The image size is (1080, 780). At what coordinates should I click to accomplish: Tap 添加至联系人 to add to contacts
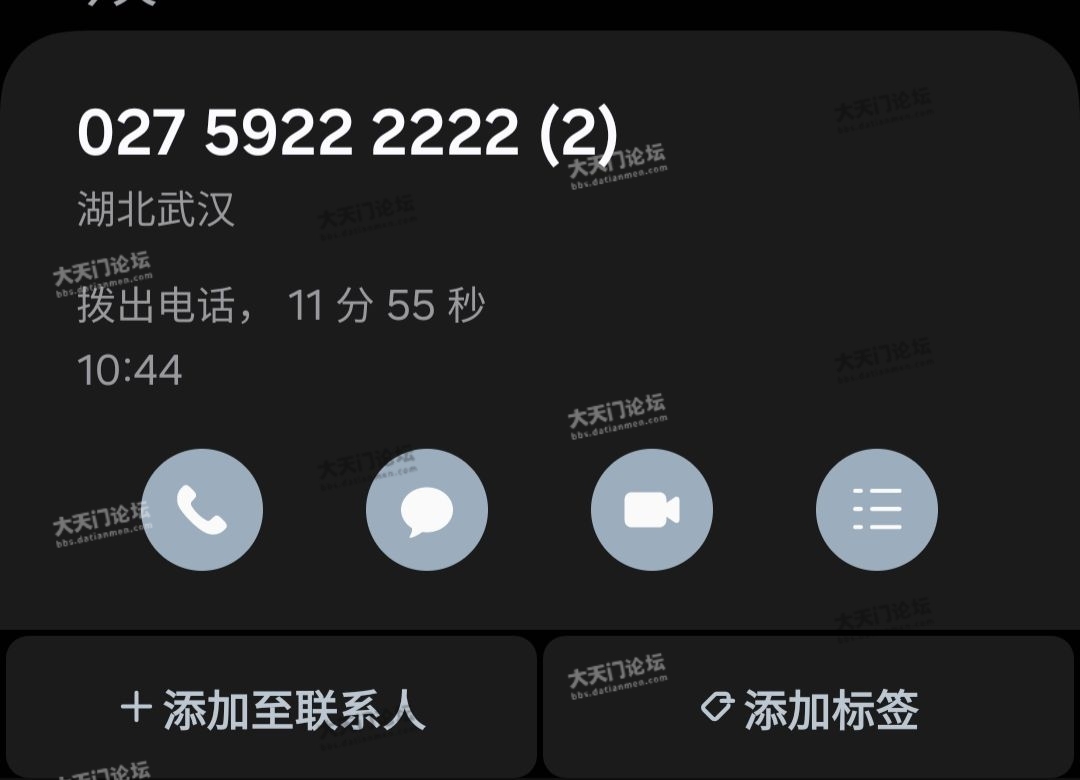[x=272, y=709]
